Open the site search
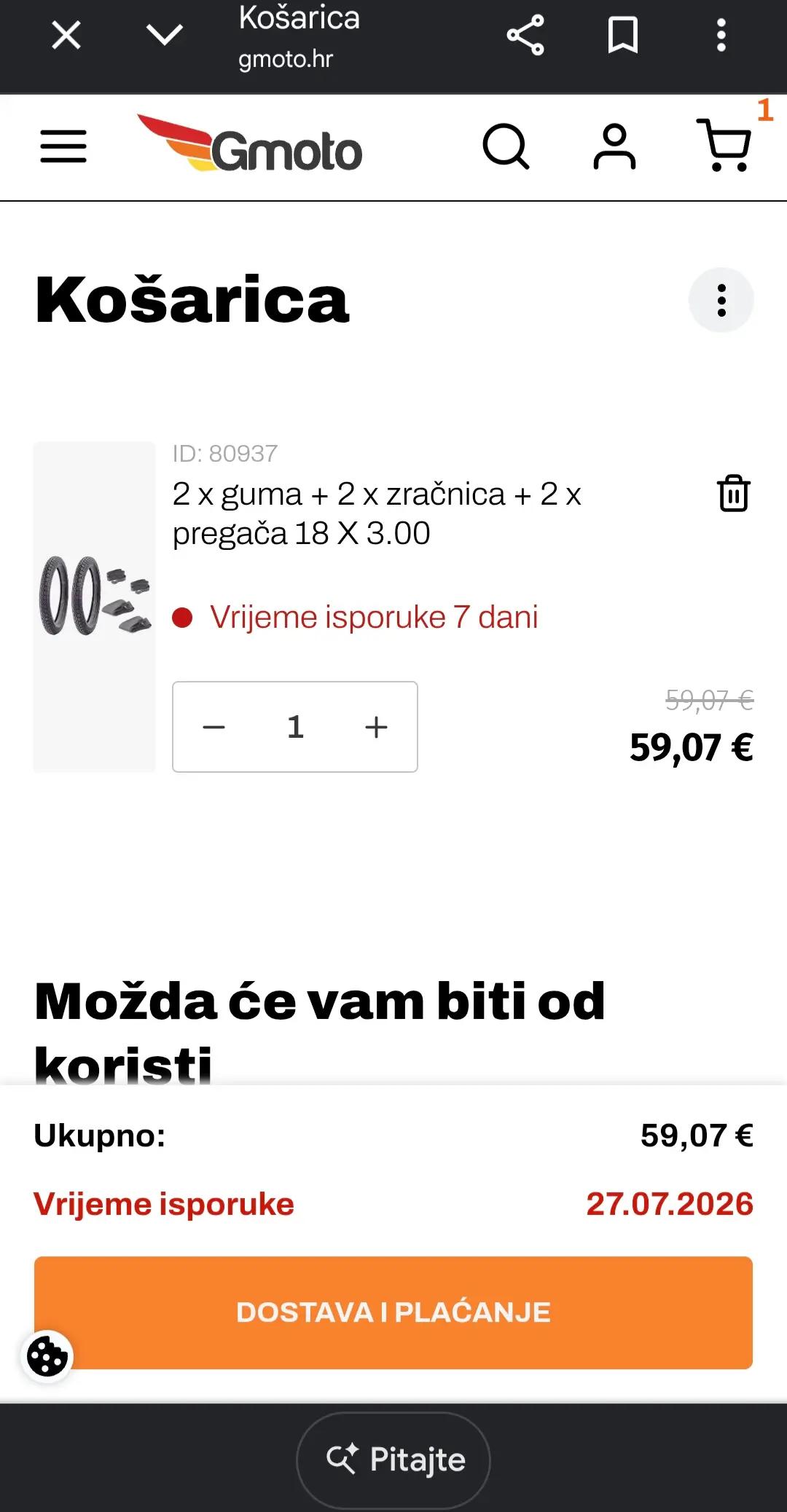Image resolution: width=787 pixels, height=1512 pixels. pos(506,146)
